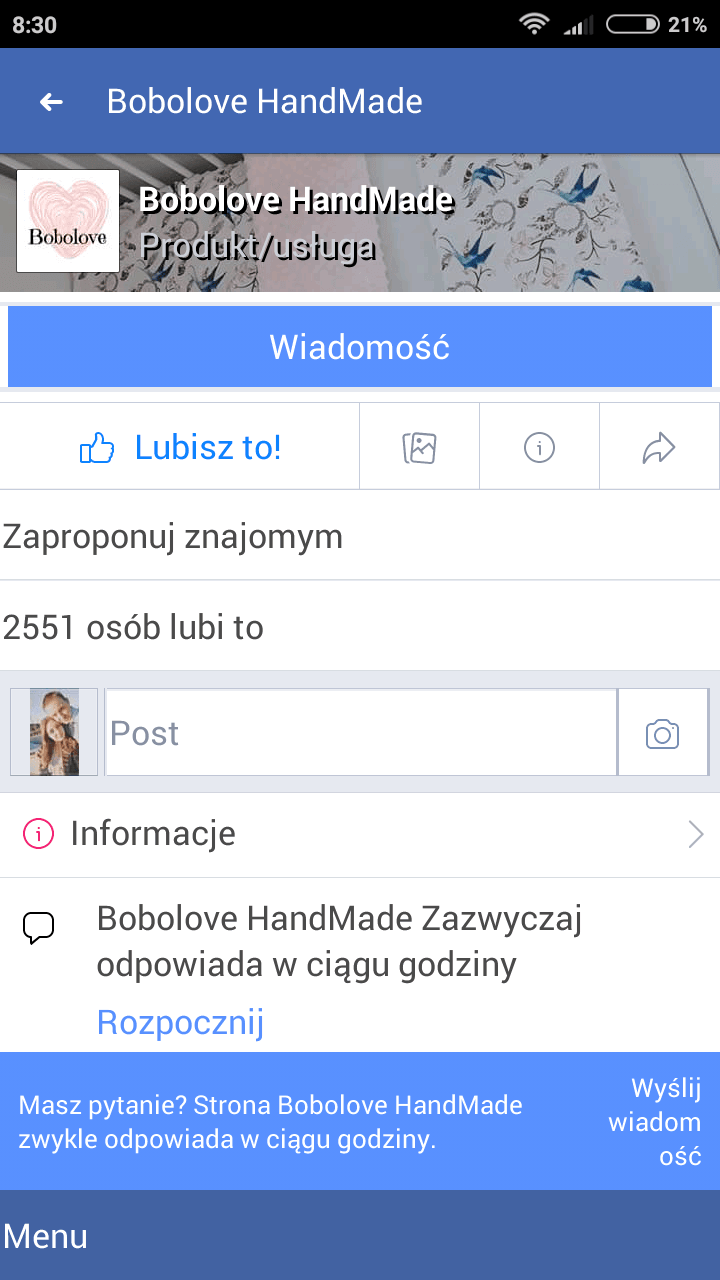The height and width of the screenshot is (1280, 720).
Task: Open the Informacje section
Action: pos(360,834)
